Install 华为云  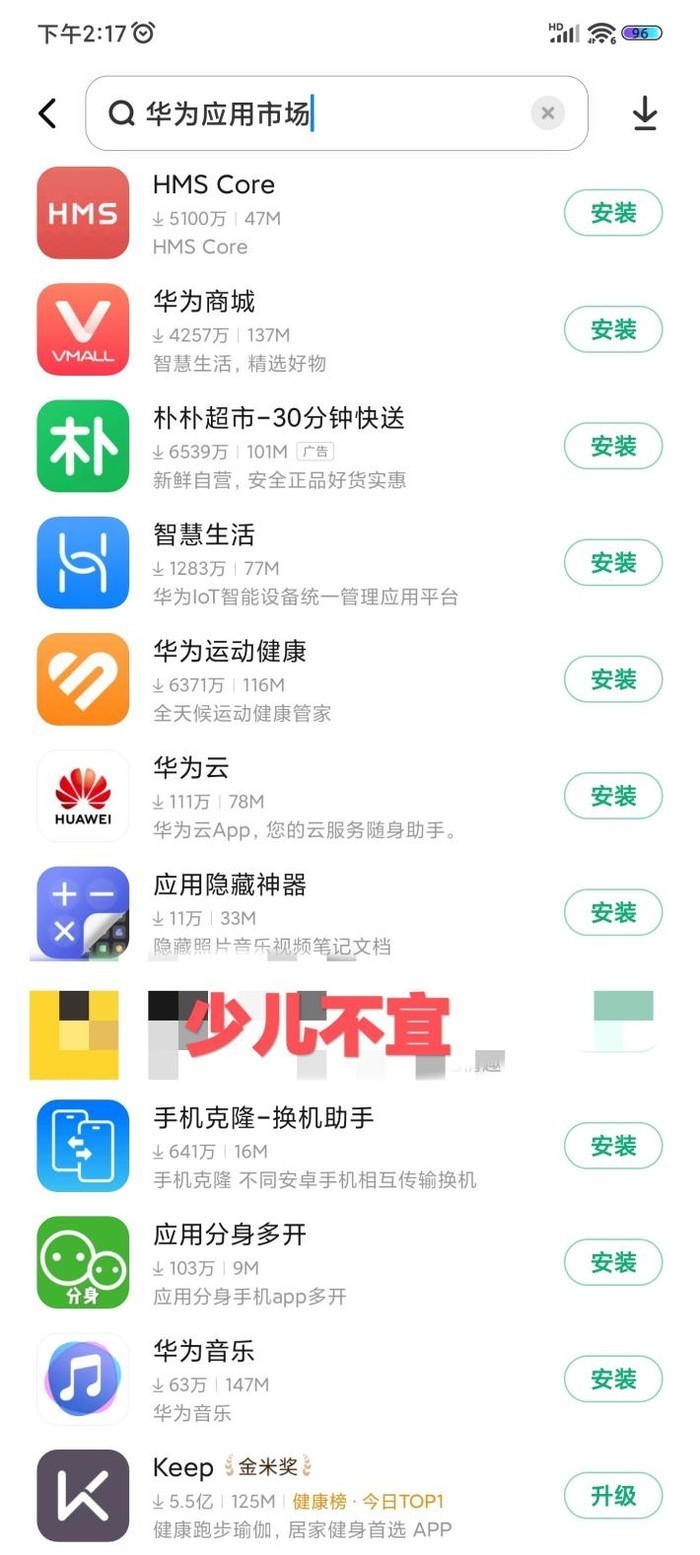[613, 796]
